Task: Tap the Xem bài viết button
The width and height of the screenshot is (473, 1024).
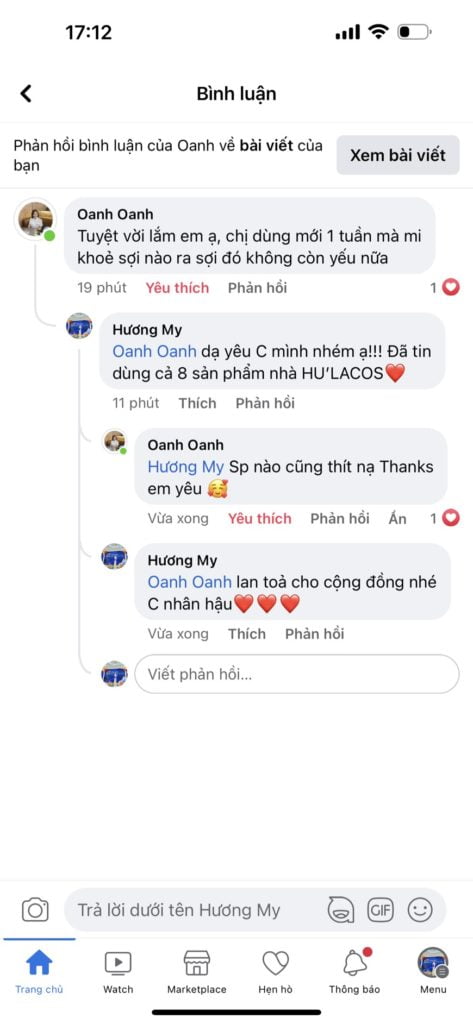Action: pos(398,155)
